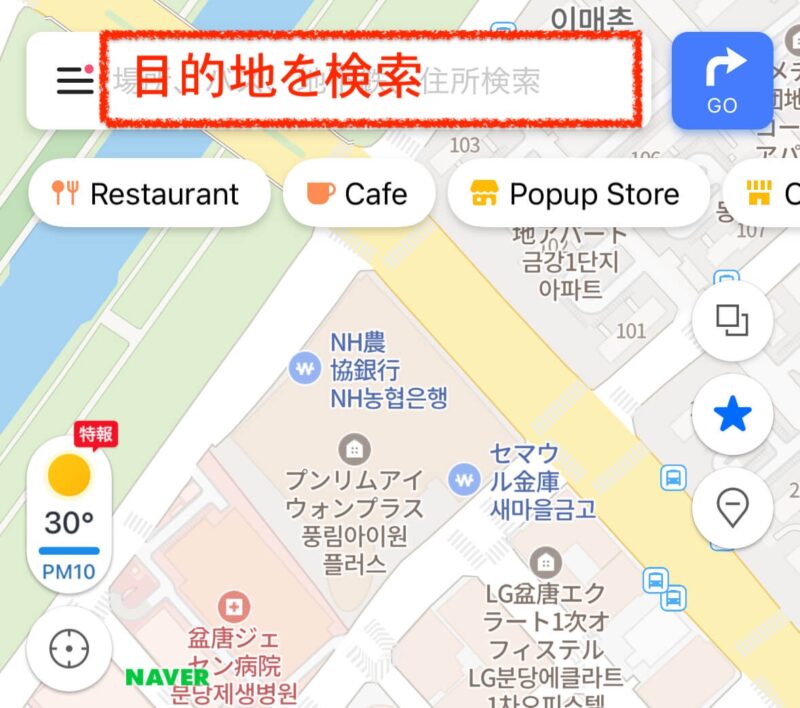Tap the destination search field
Screen dimensions: 800x708
[370, 80]
